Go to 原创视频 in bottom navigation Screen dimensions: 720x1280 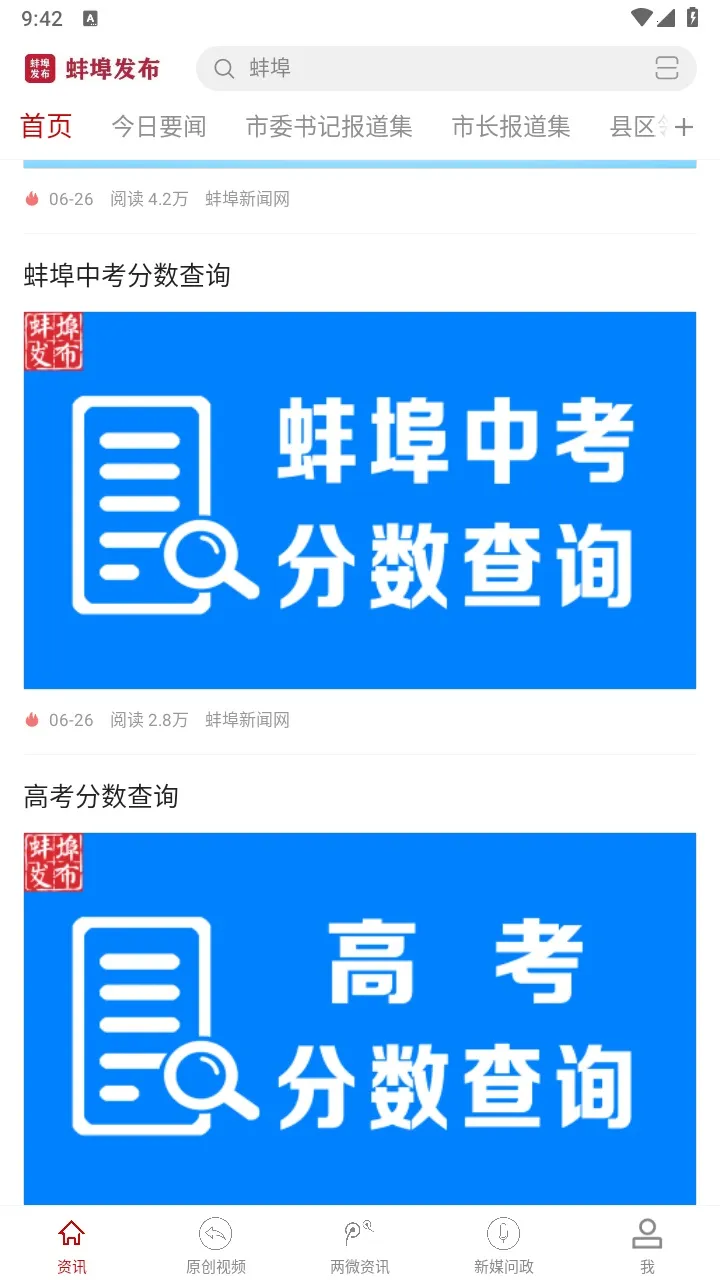[x=216, y=1245]
